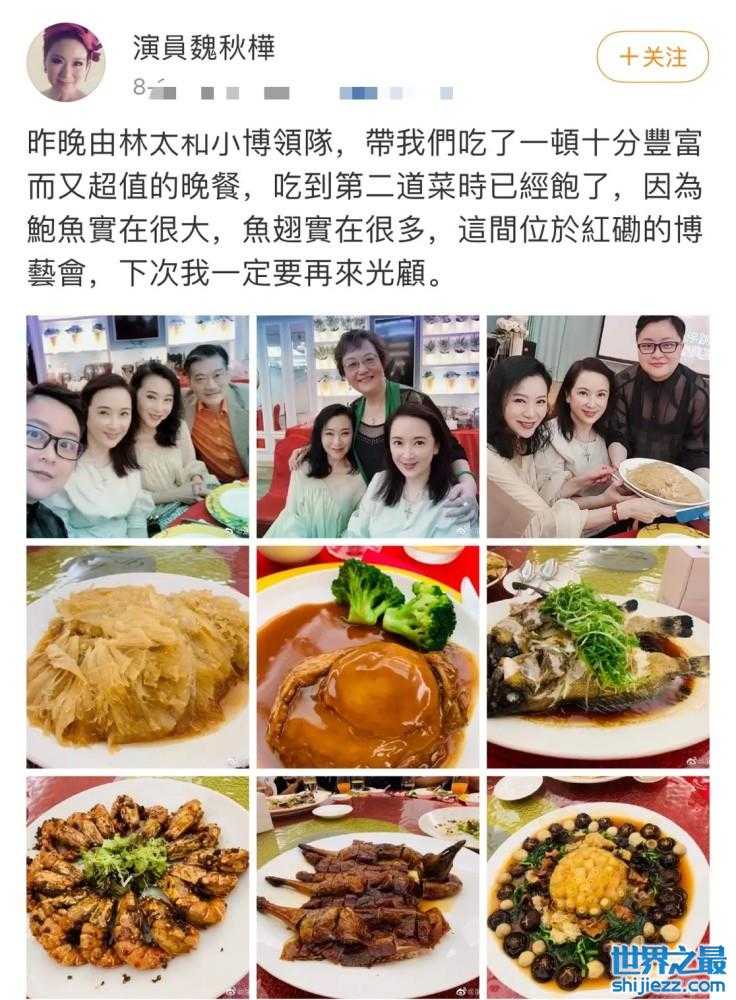
Task: Enlarge the shark fin dish photo
Action: [x=138, y=657]
